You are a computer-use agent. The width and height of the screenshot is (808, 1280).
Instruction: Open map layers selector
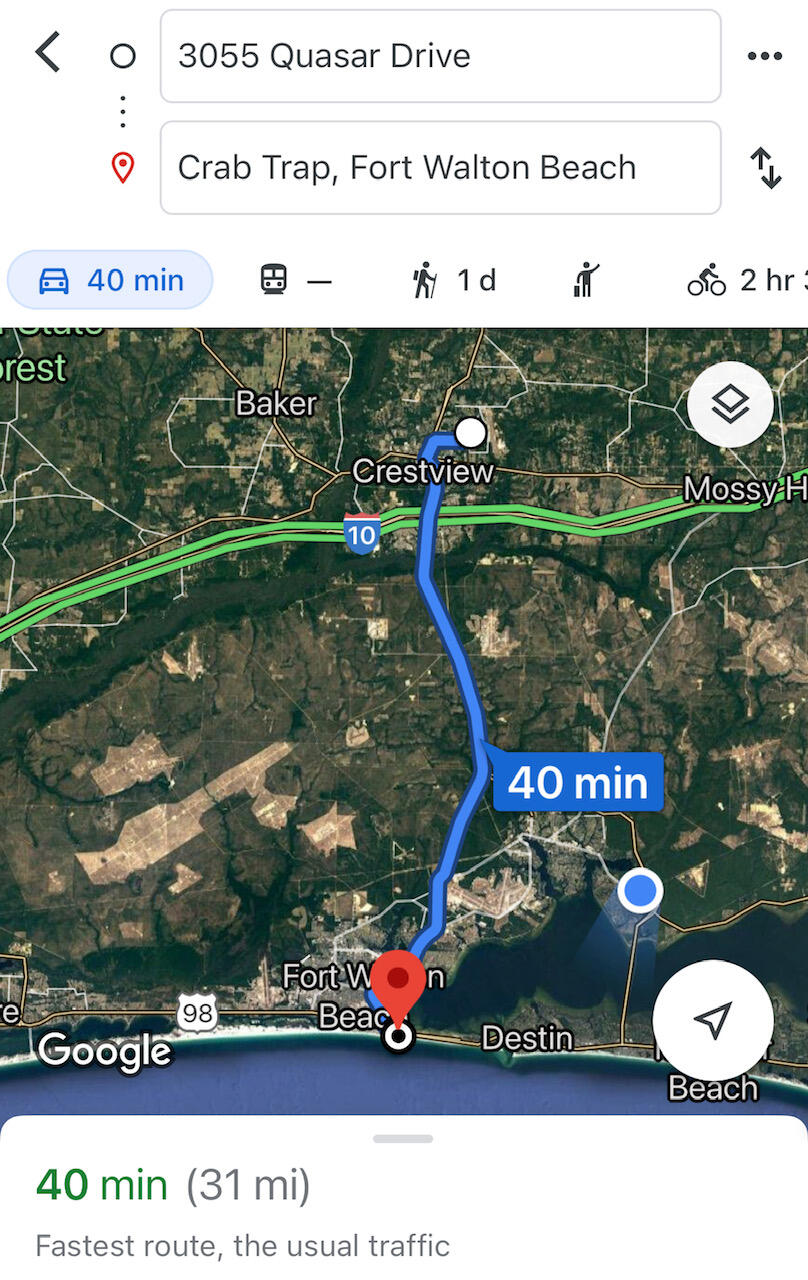pos(730,405)
